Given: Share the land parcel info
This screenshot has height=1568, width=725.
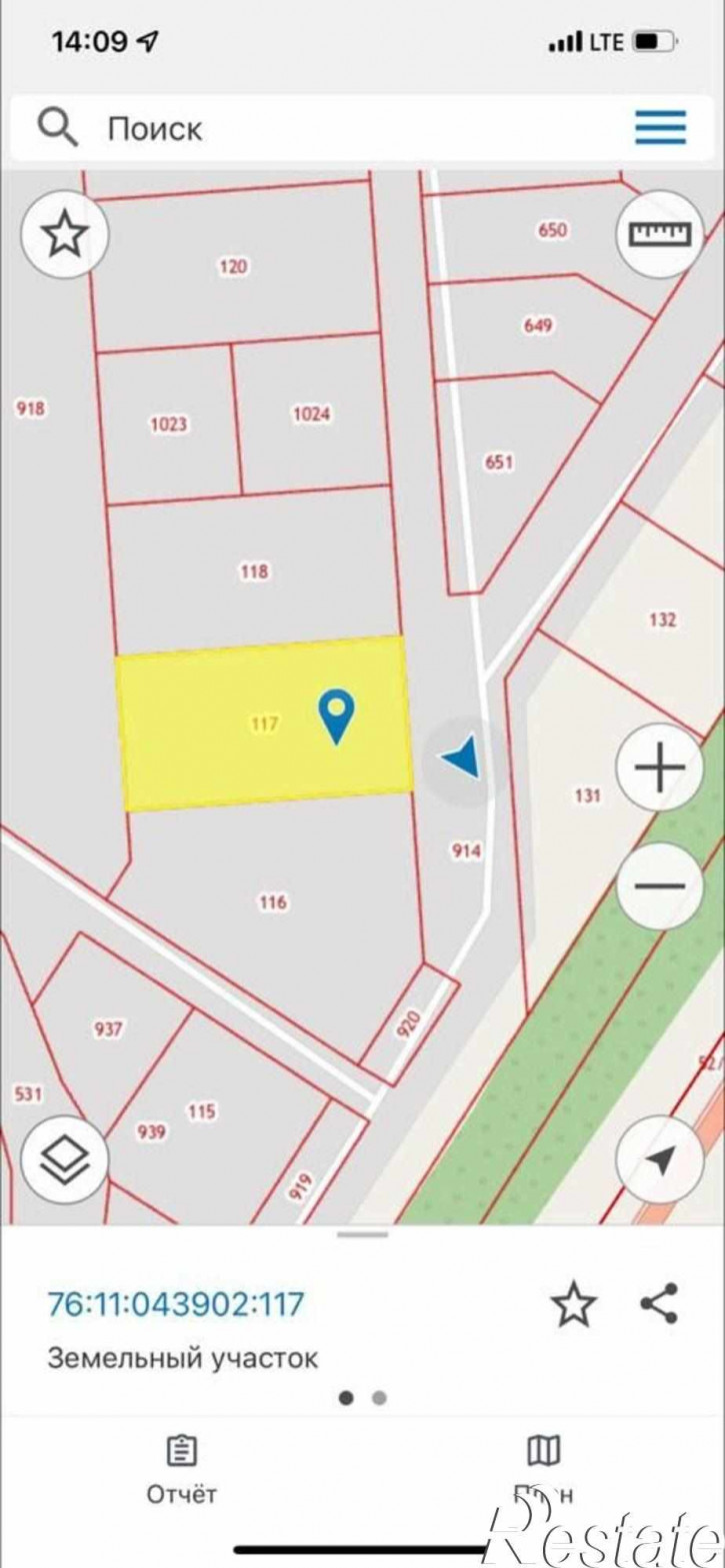Looking at the screenshot, I should (x=659, y=1303).
